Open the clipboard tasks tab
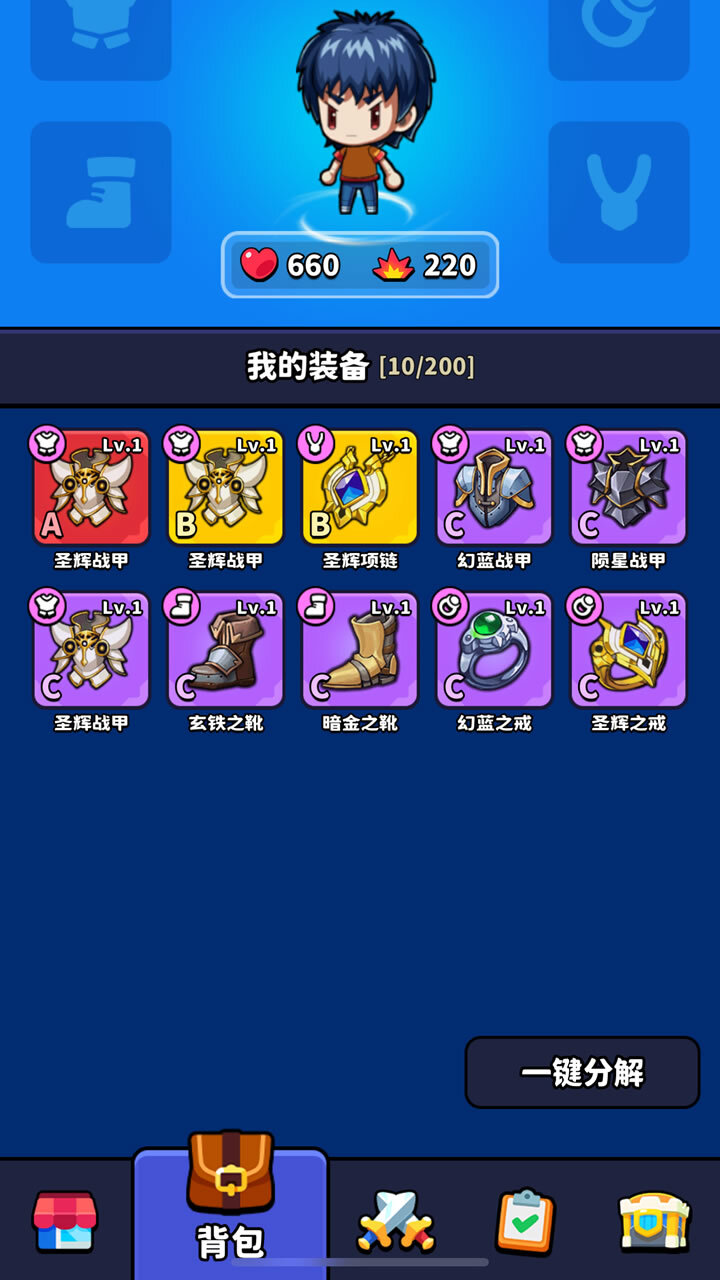 [525, 1221]
